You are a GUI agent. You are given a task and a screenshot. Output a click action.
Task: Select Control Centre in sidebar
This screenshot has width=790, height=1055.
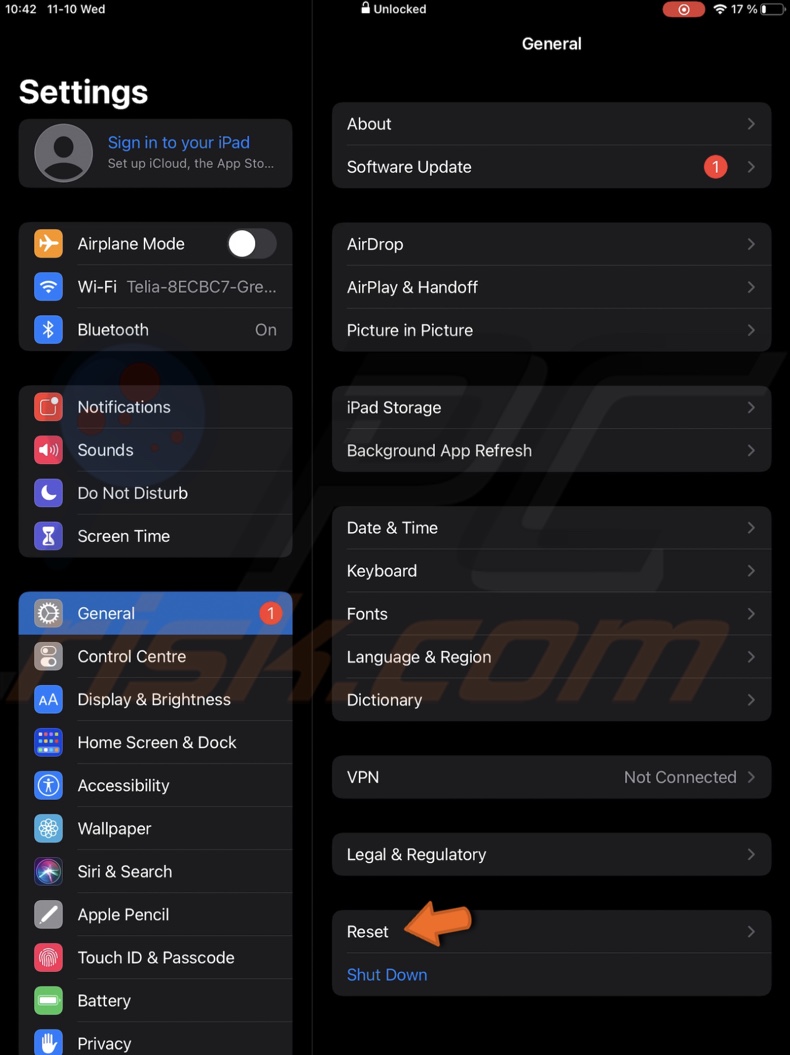155,657
